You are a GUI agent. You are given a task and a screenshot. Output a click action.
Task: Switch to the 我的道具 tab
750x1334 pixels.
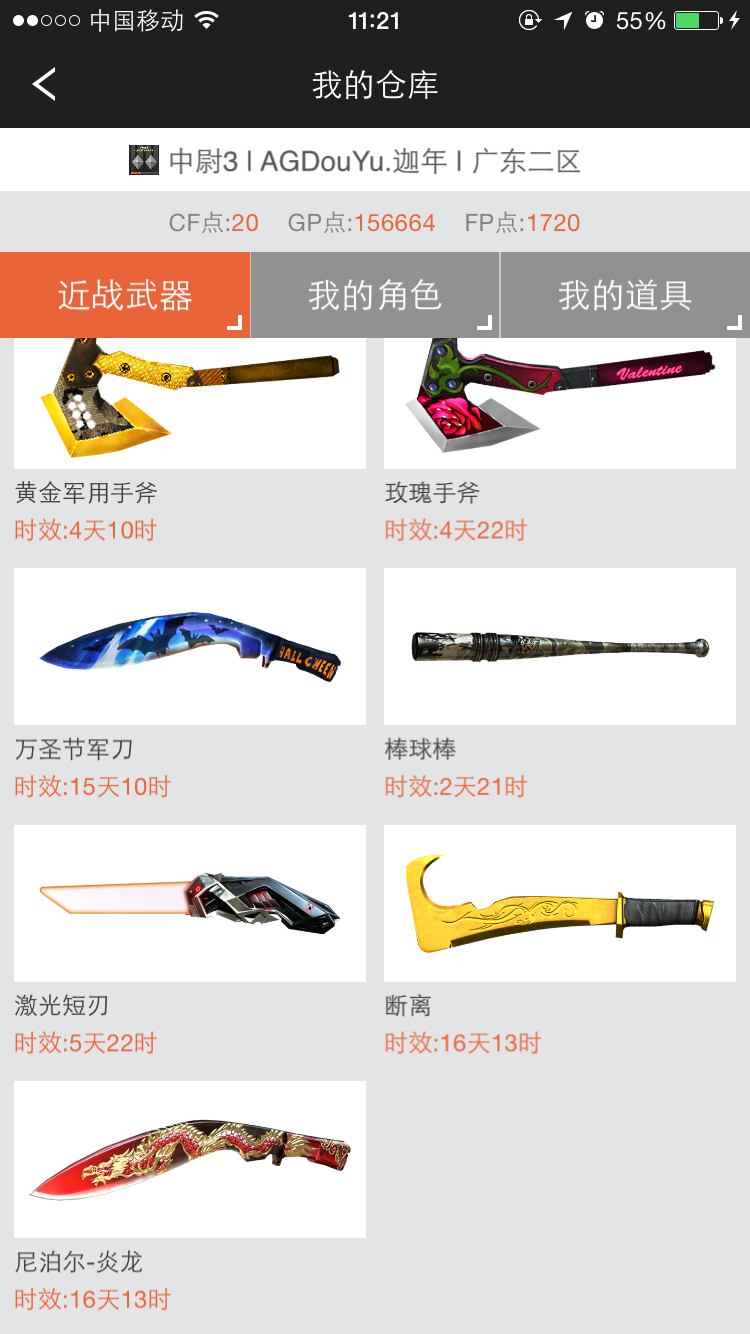(625, 295)
